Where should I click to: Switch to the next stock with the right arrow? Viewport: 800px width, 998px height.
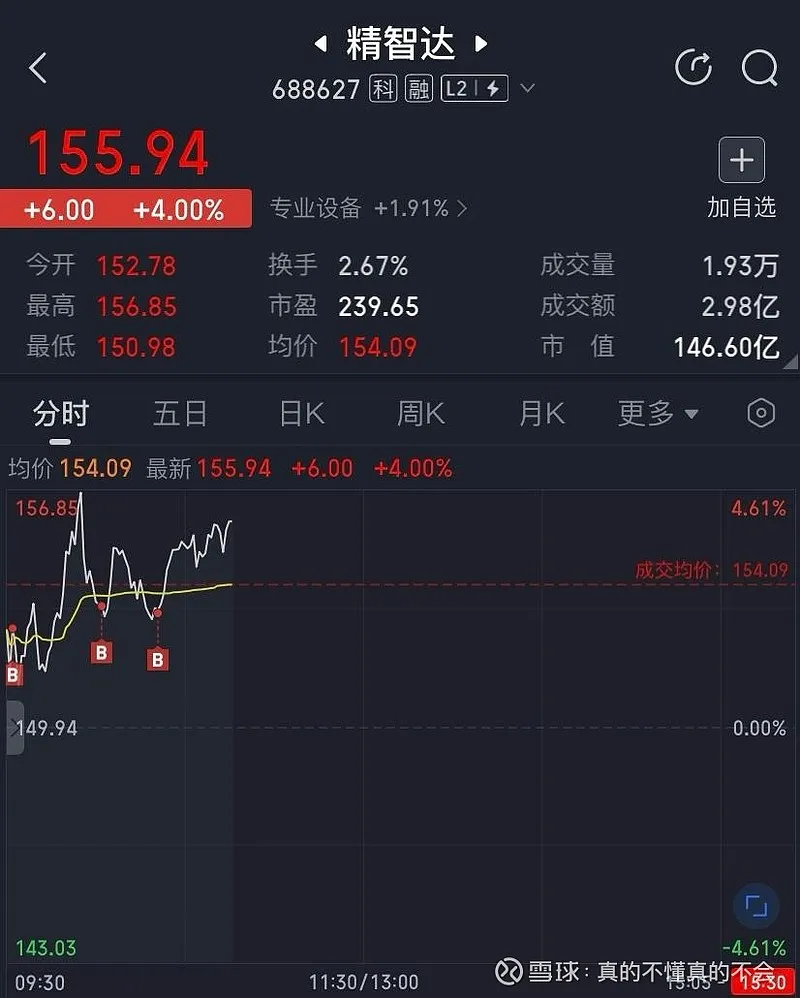(x=481, y=44)
